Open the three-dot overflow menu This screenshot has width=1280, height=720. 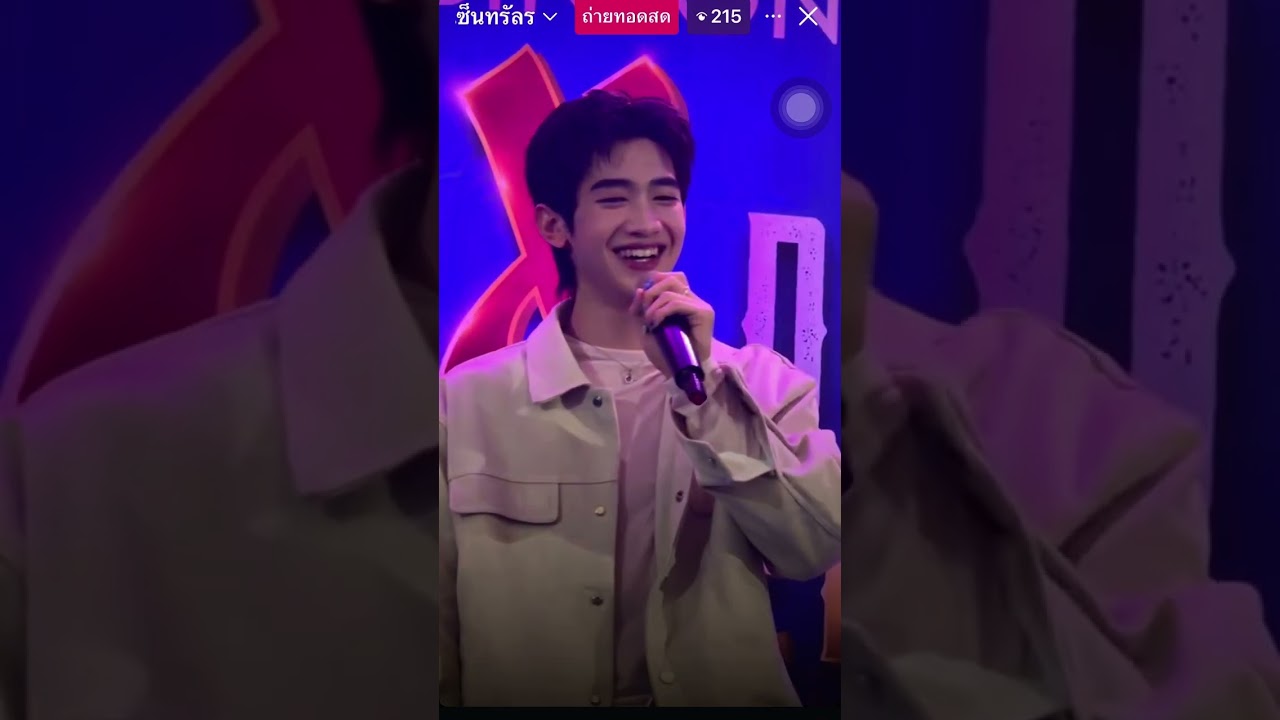[x=773, y=16]
